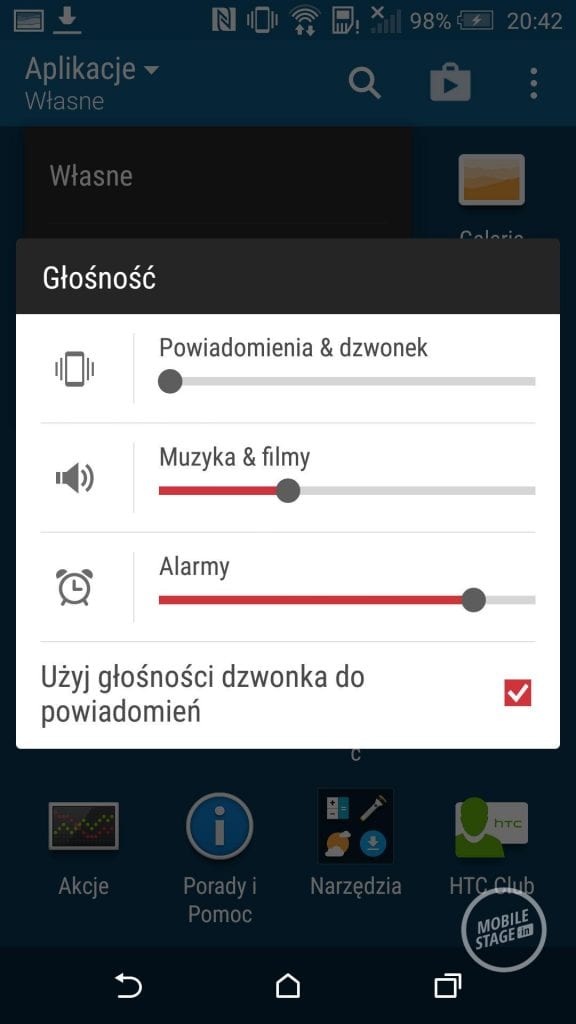The height and width of the screenshot is (1024, 576).
Task: Open the three-dot overflow menu
Action: click(x=534, y=83)
